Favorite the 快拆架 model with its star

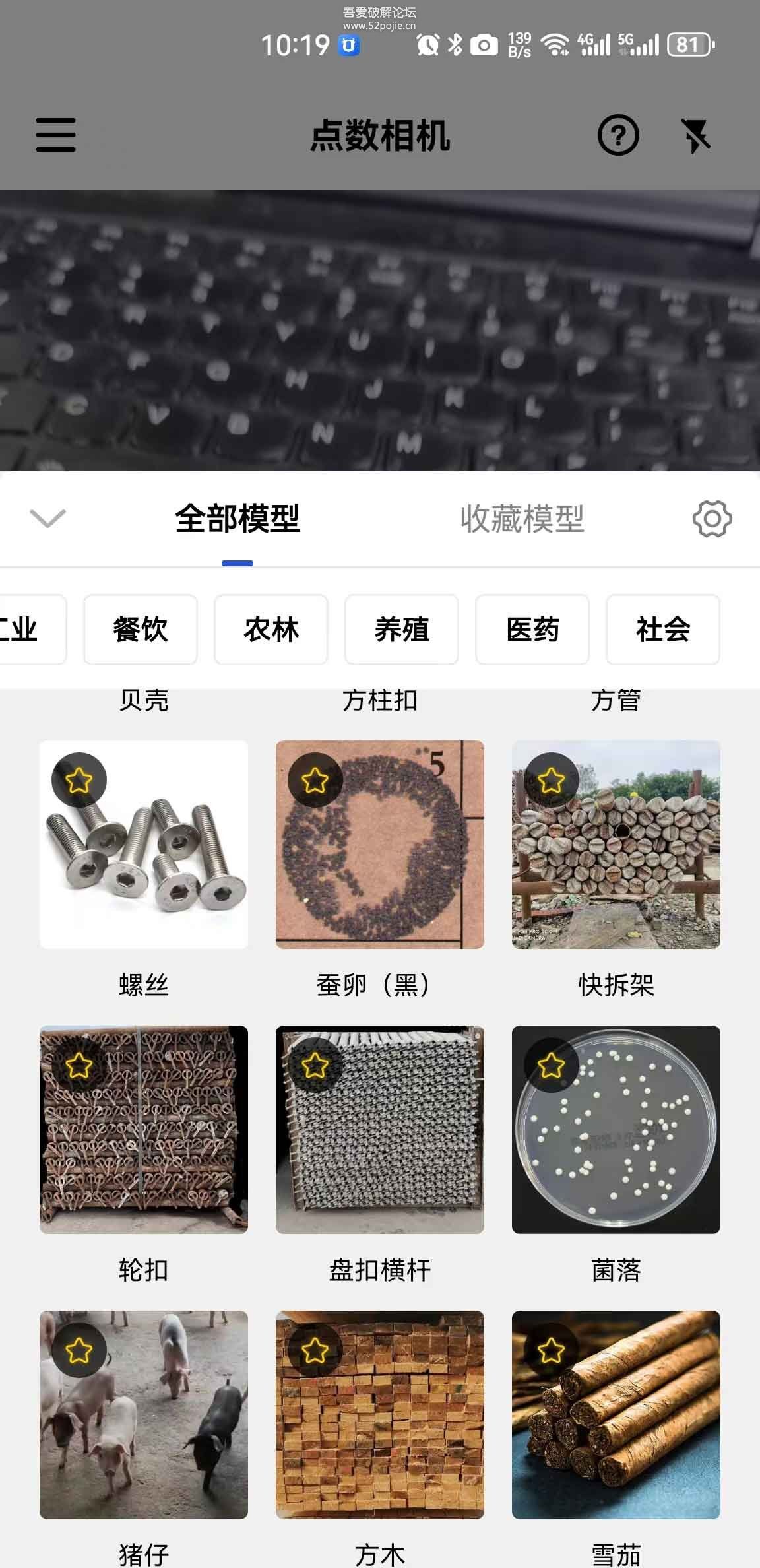(551, 780)
